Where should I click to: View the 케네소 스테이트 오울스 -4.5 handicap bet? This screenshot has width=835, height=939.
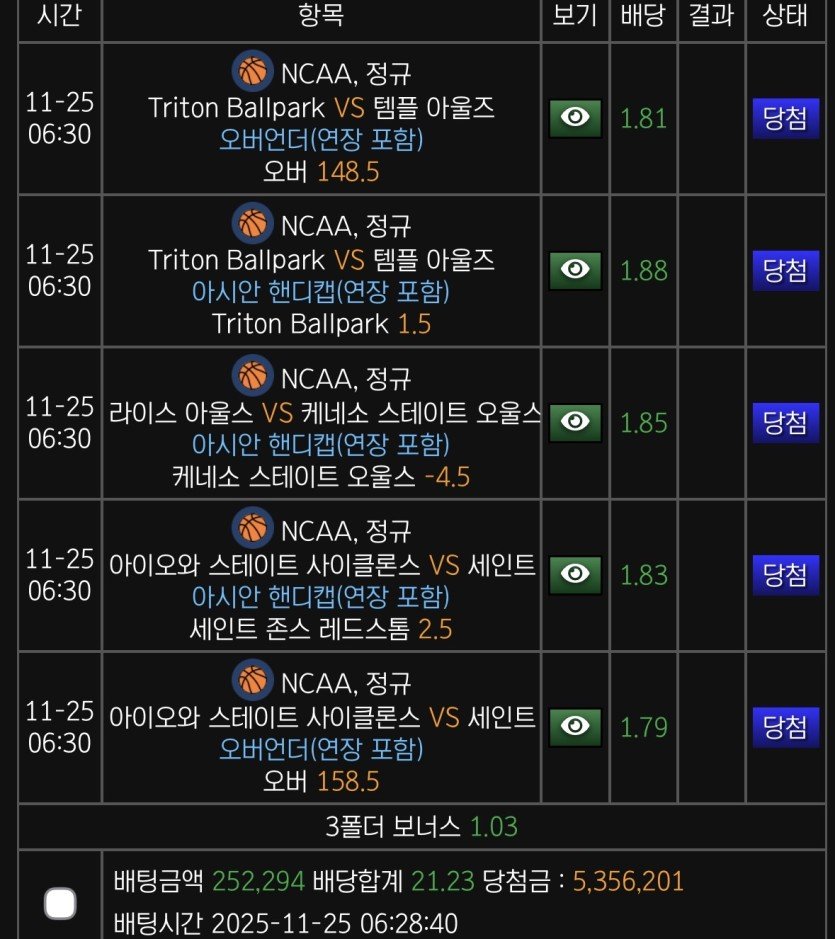(x=575, y=422)
